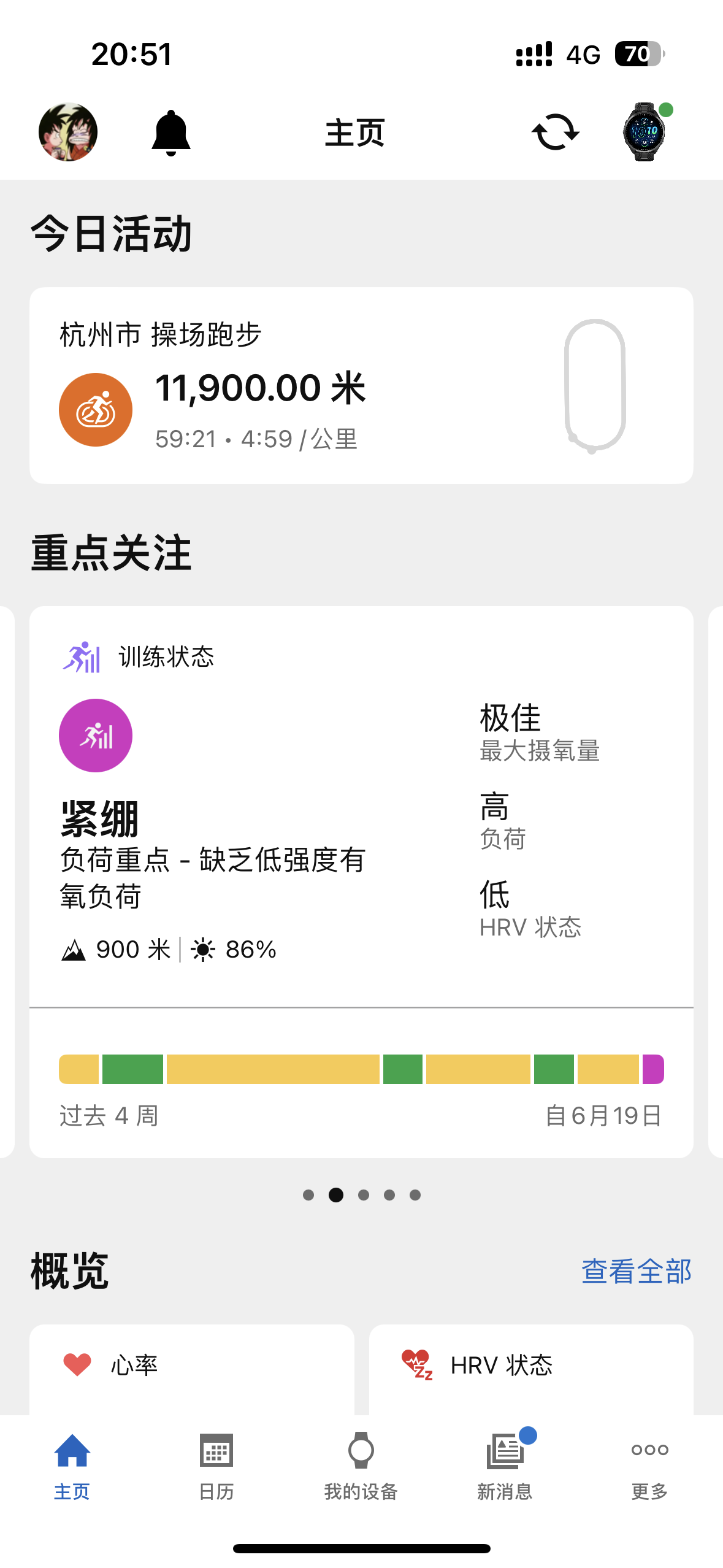Image resolution: width=723 pixels, height=1568 pixels.
Task: Tap 查看全部 link in 概览
Action: (636, 1271)
